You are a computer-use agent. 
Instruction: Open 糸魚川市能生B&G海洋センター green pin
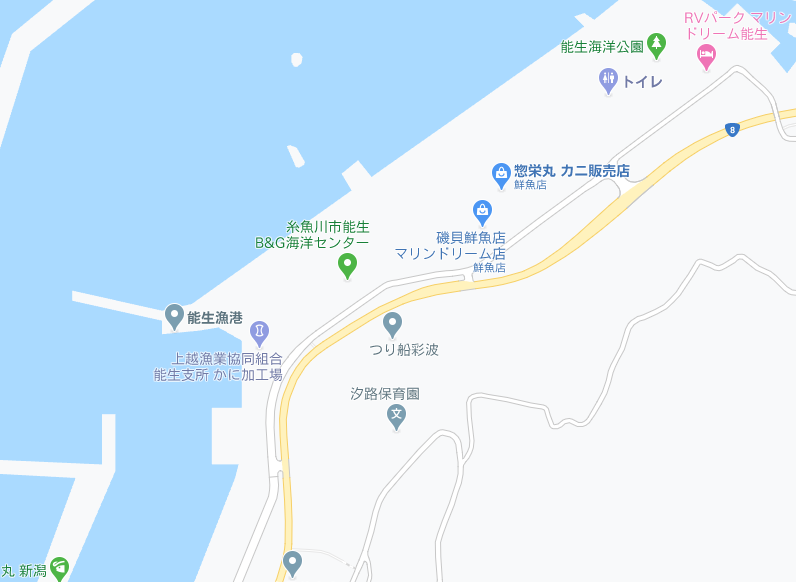[348, 265]
